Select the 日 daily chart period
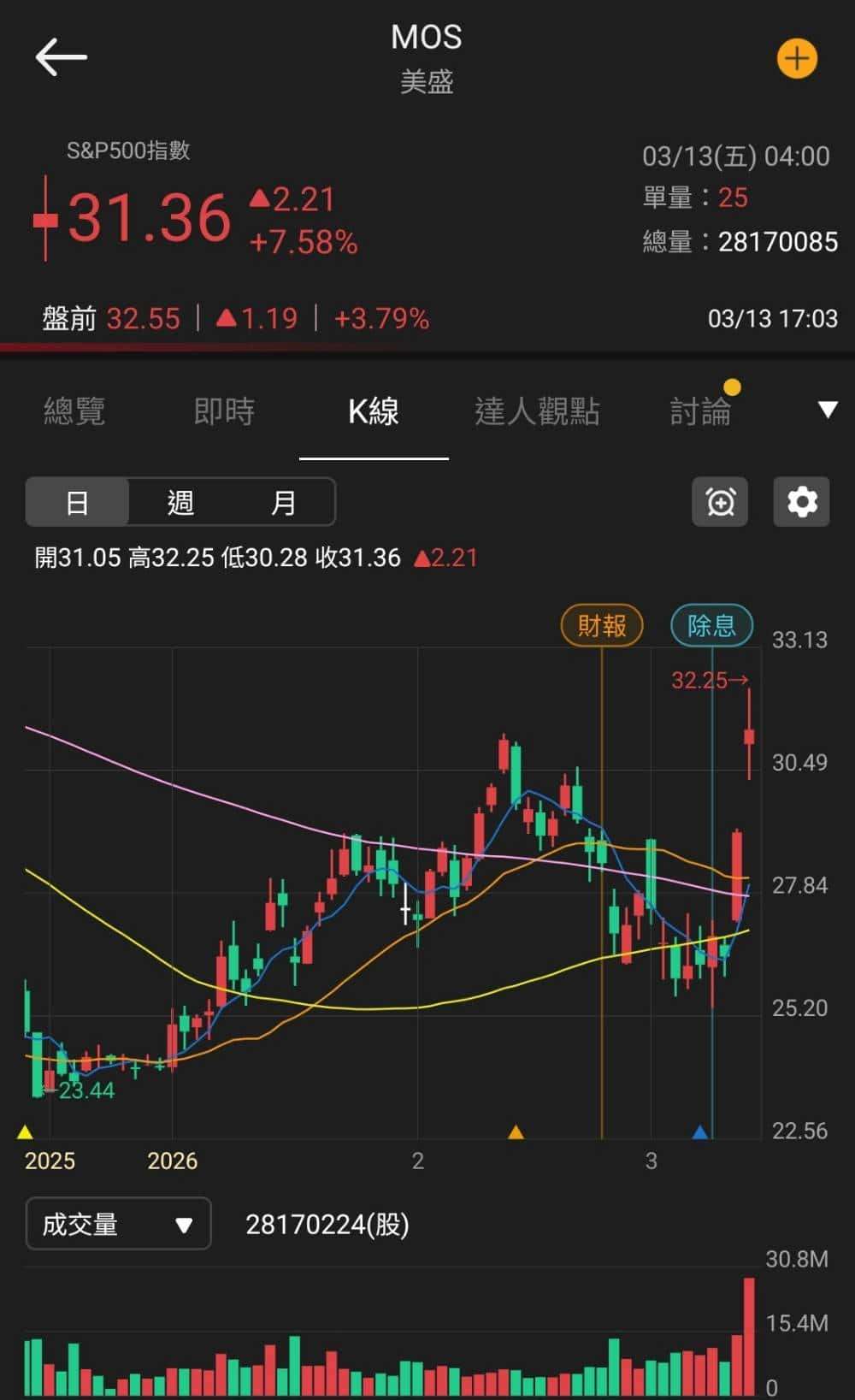 click(x=78, y=502)
